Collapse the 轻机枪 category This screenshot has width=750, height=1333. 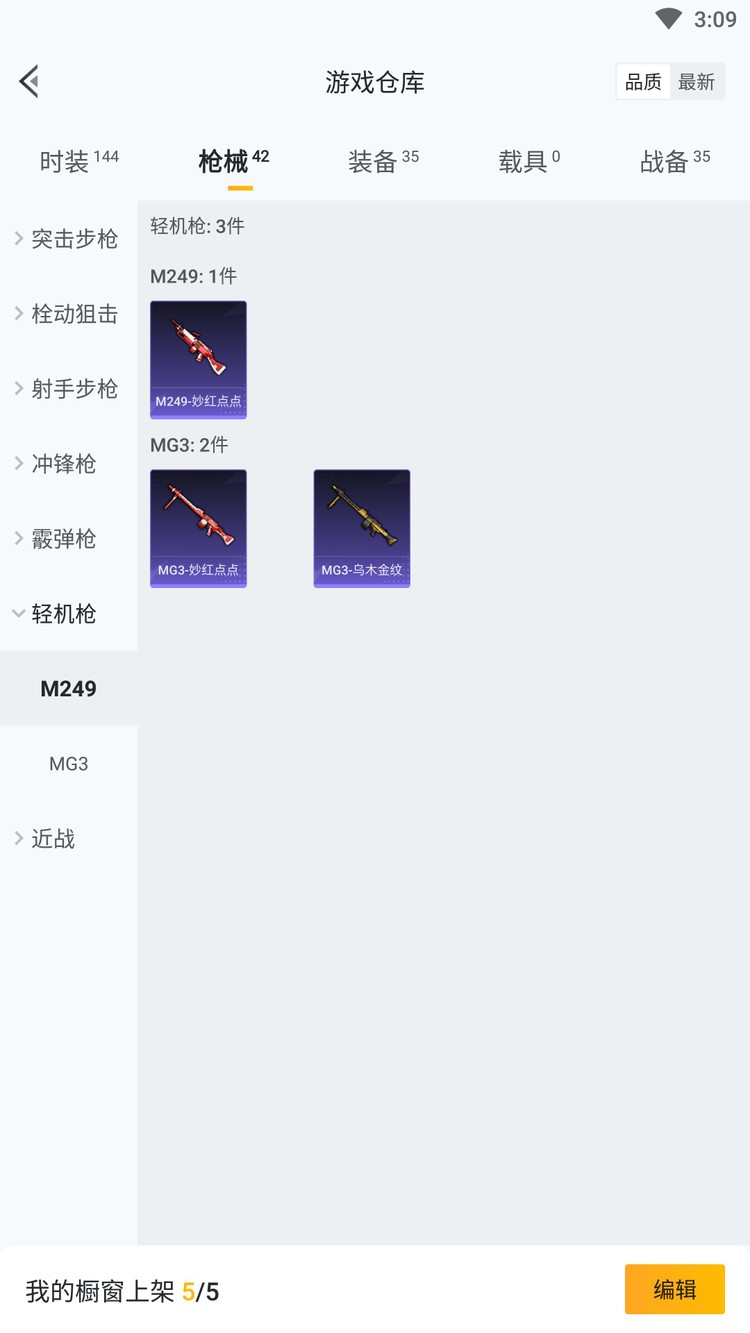tap(58, 614)
